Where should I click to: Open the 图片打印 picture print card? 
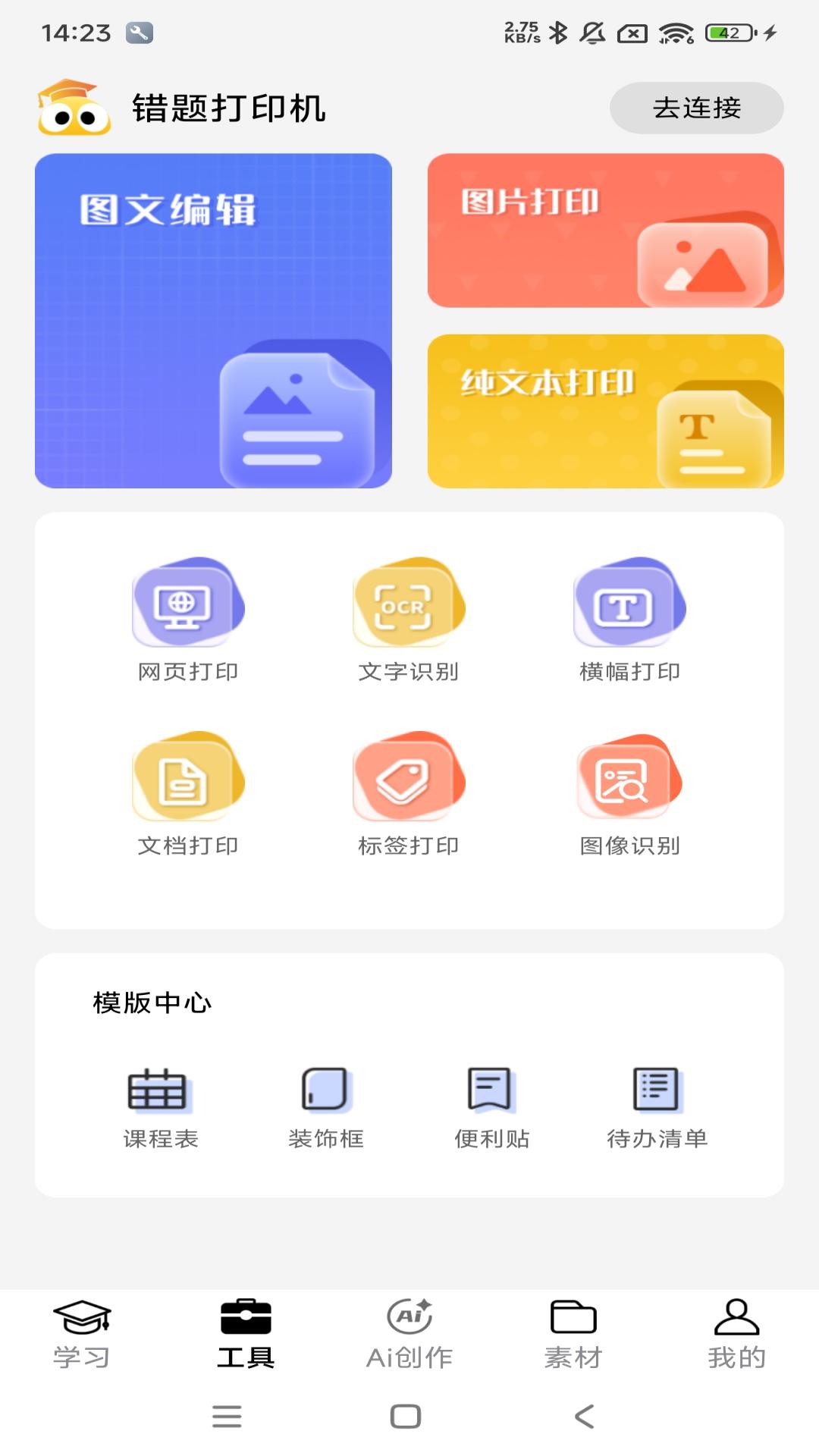(x=606, y=230)
